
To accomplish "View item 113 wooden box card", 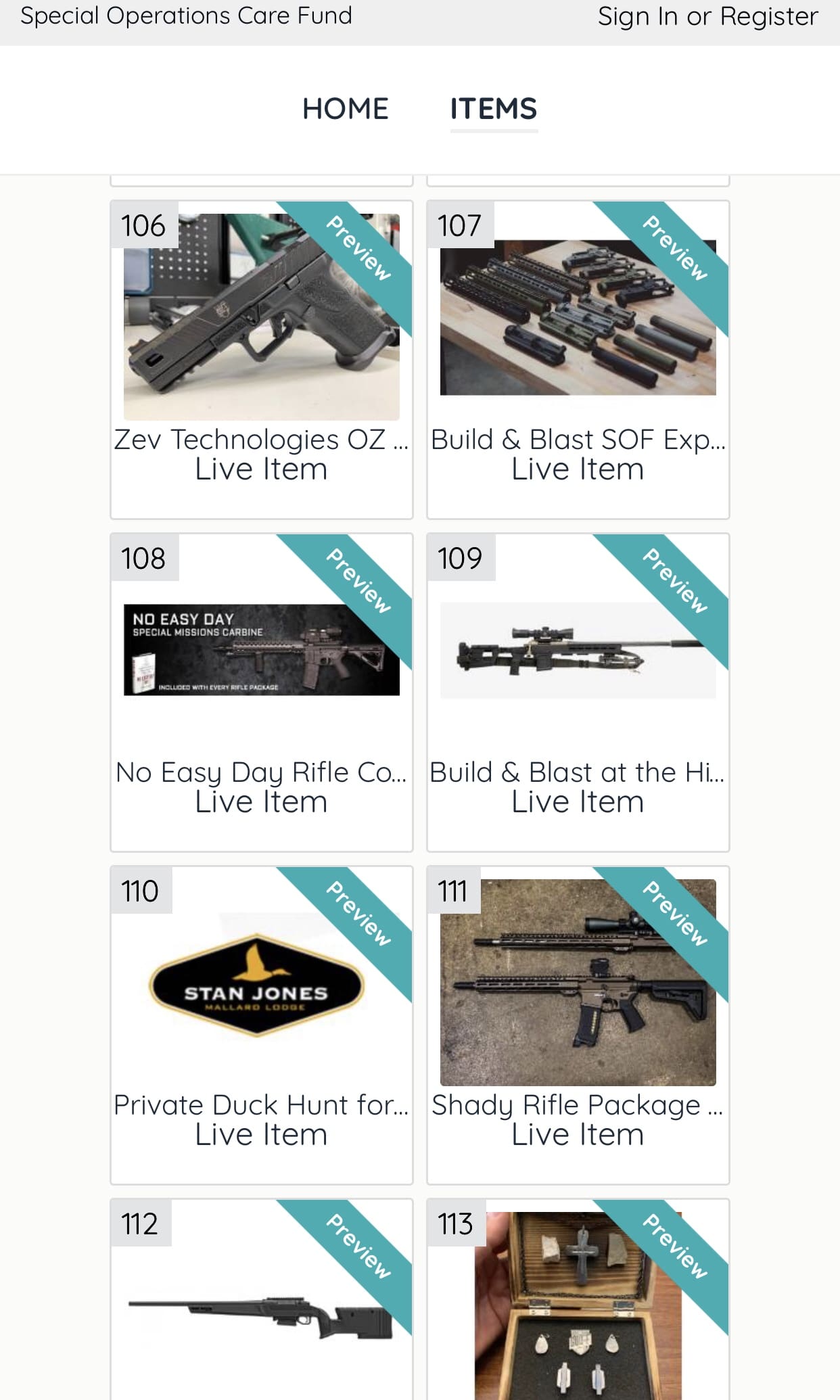I will [578, 1299].
